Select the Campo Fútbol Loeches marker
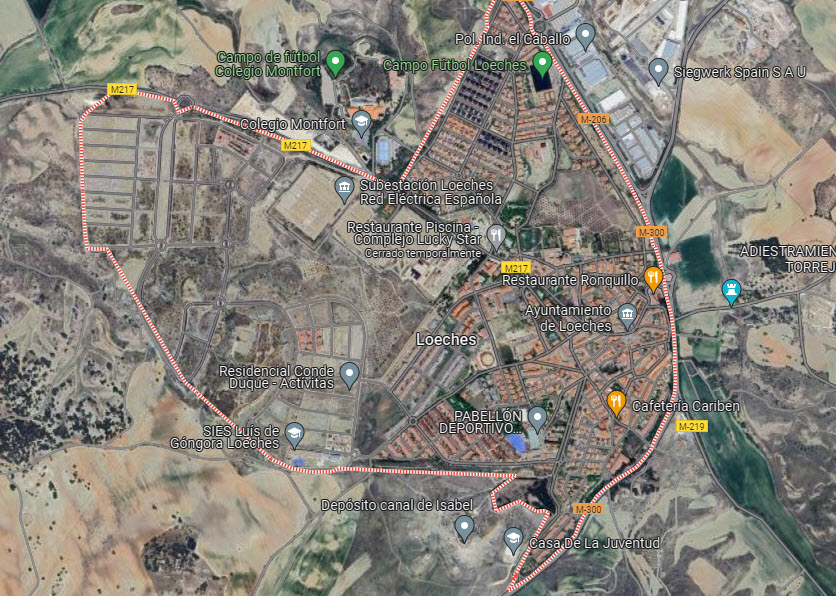 click(542, 64)
